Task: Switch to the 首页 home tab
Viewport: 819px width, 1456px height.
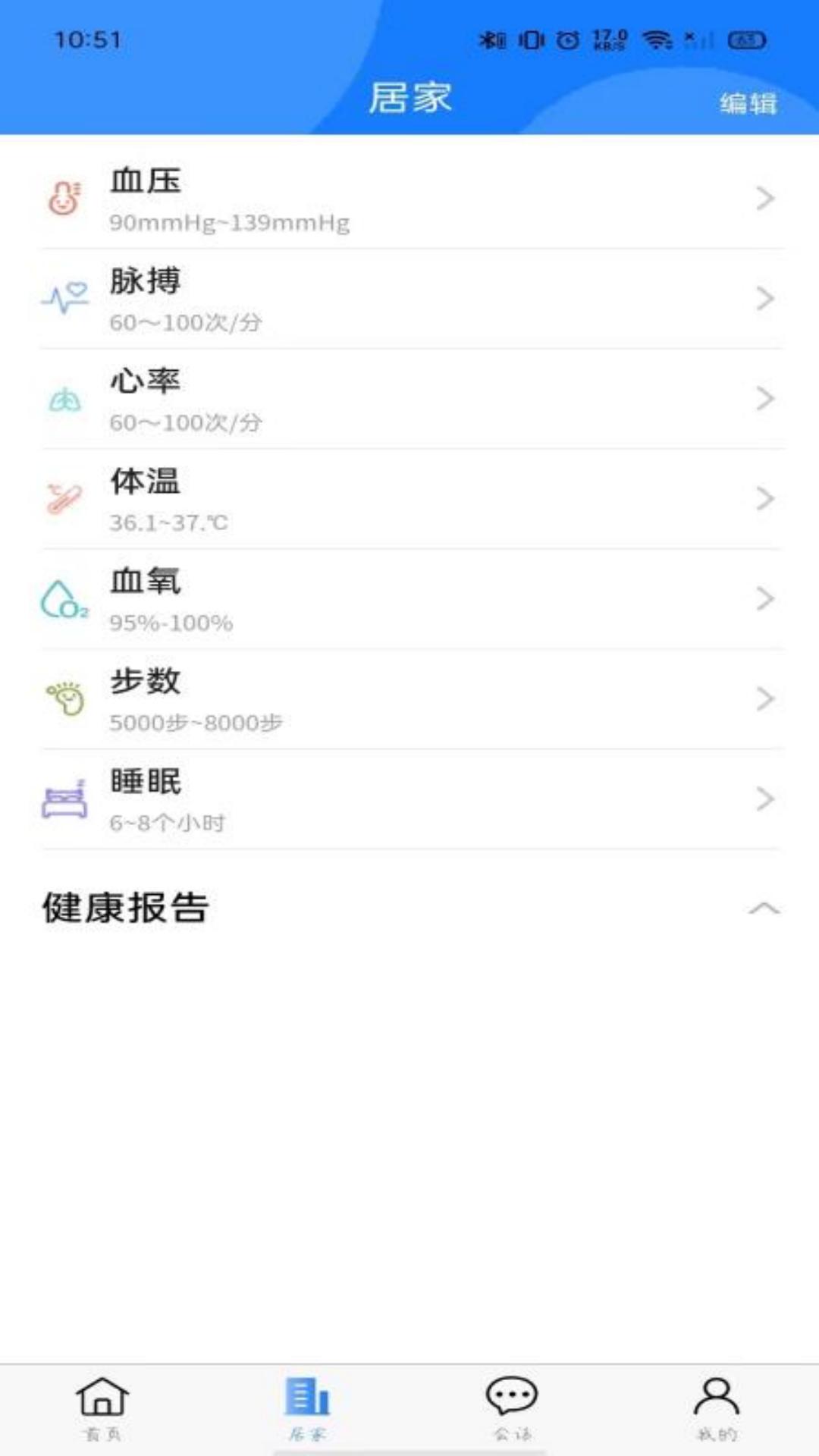Action: (x=102, y=1407)
